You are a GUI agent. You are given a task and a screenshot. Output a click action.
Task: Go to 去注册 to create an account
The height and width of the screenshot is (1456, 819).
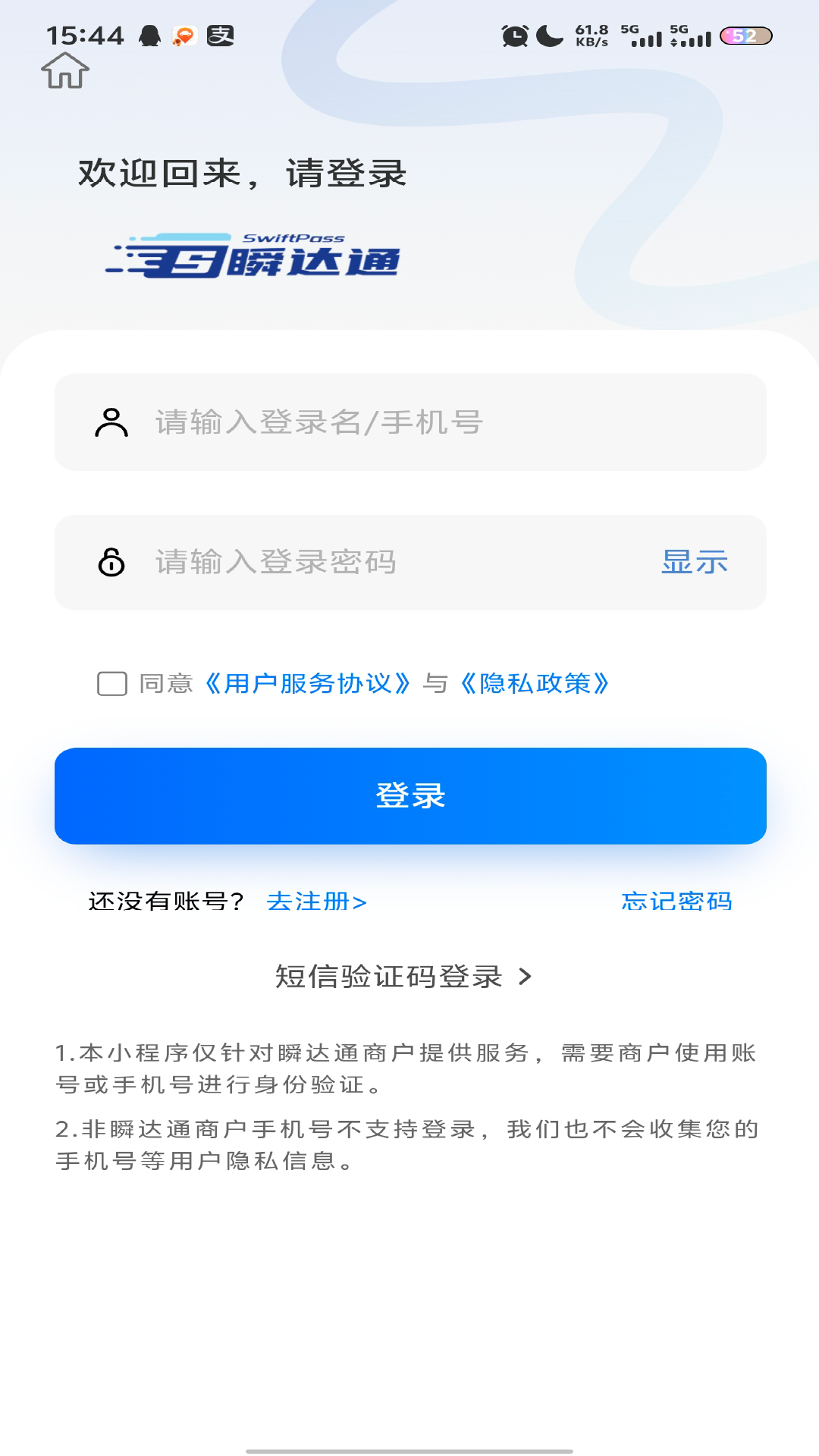tap(317, 902)
